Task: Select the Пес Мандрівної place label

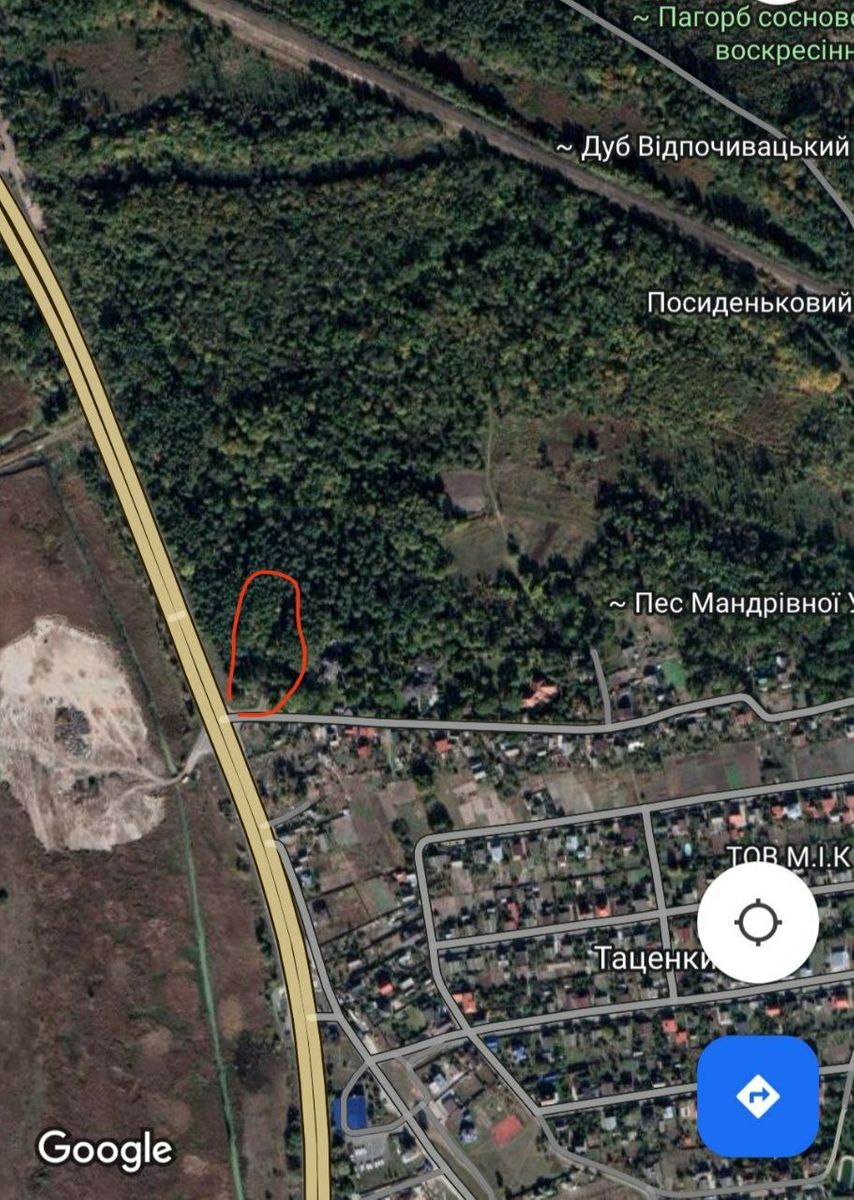Action: point(737,603)
